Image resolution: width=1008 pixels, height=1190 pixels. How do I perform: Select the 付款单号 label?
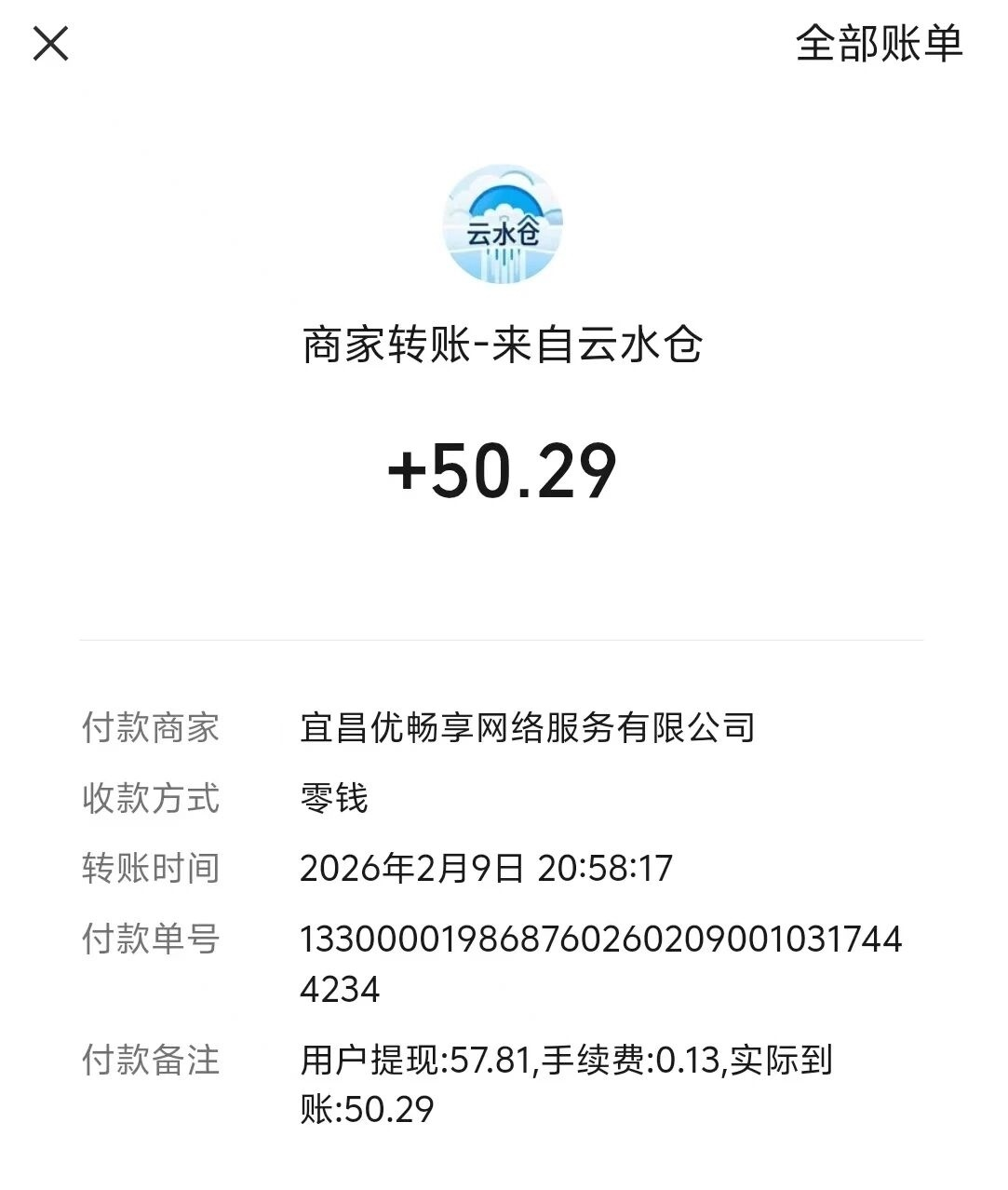(x=149, y=941)
